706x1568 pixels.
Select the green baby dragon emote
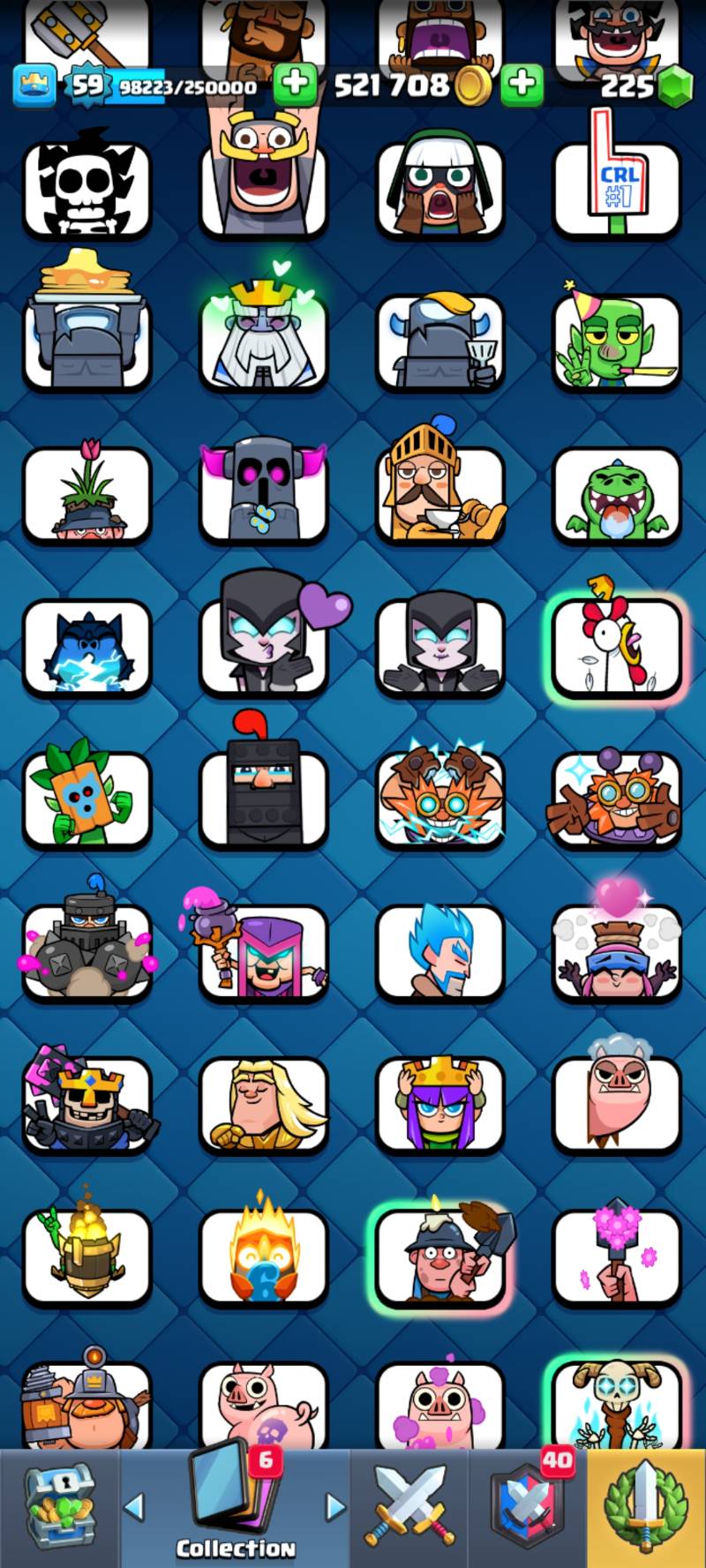[x=617, y=496]
